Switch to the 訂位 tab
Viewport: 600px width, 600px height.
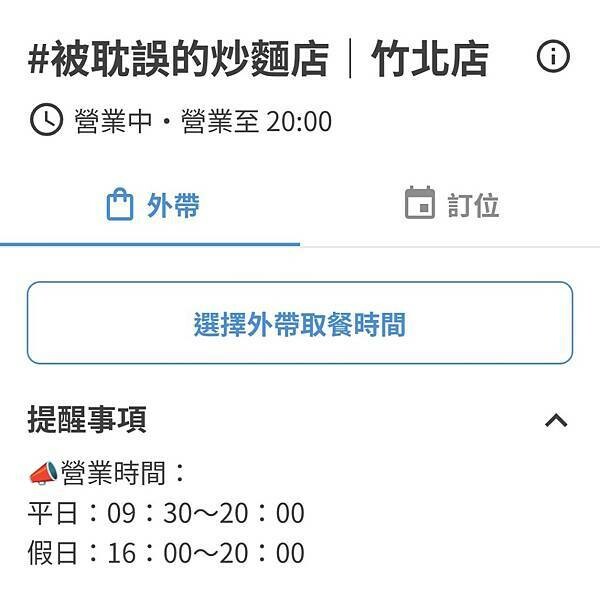[x=452, y=205]
